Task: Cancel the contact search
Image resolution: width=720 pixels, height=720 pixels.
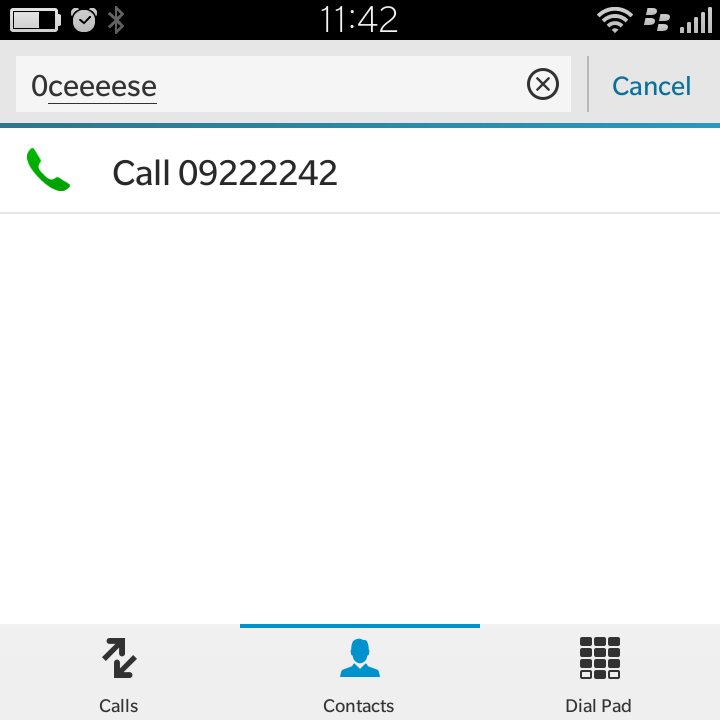Action: tap(651, 86)
